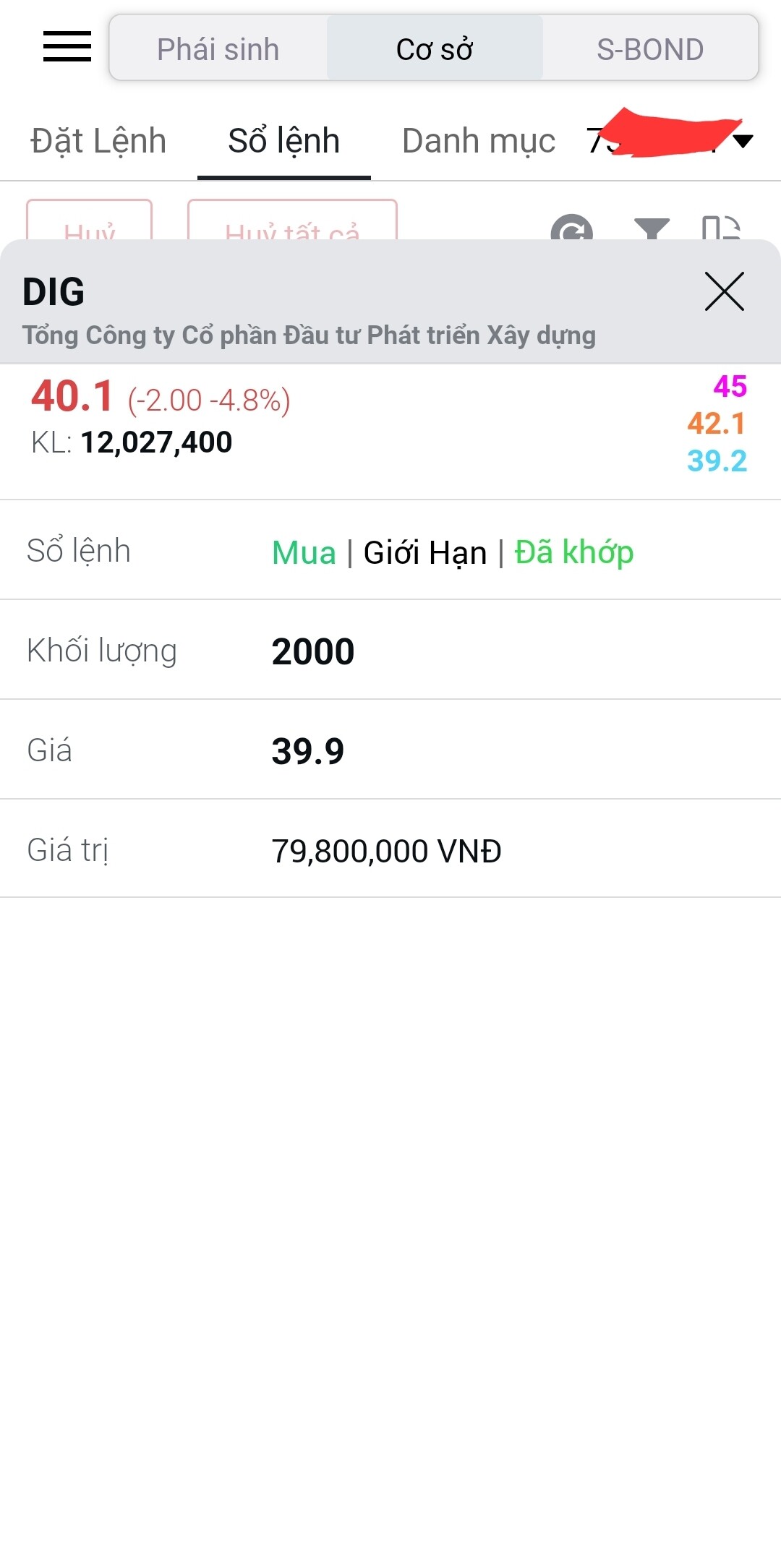Expand the account number dropdown
Image resolution: width=781 pixels, height=1568 pixels.
[742, 141]
